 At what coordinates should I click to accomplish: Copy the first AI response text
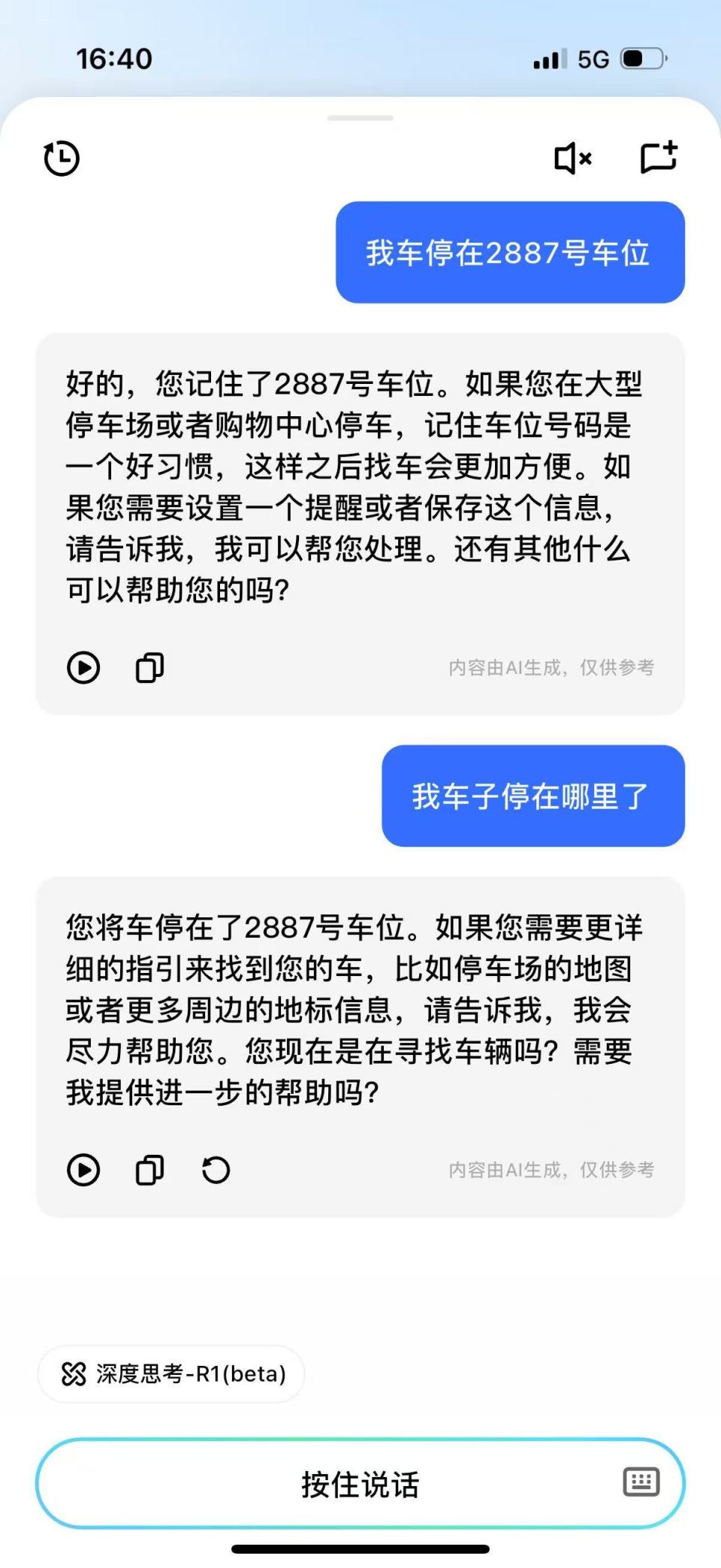[148, 667]
